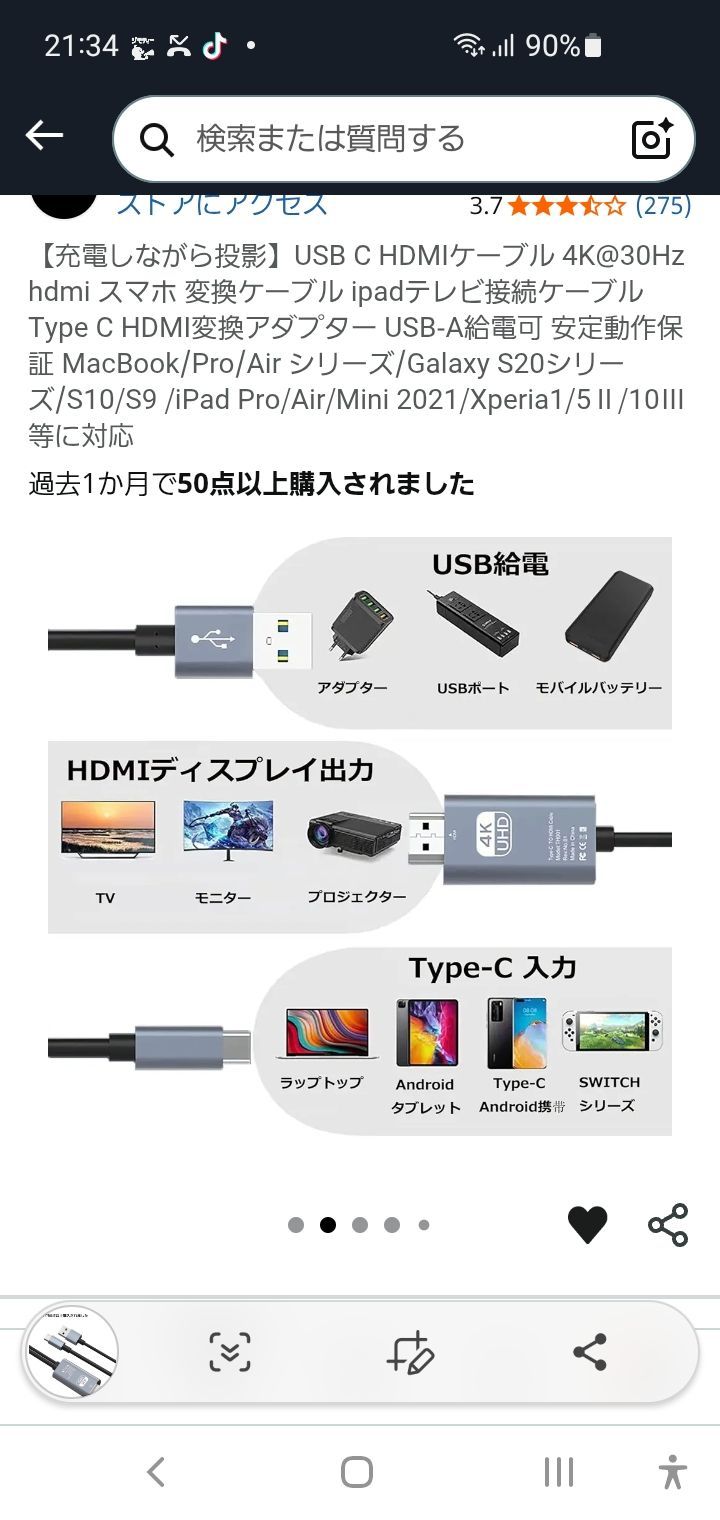720x1520 pixels.
Task: Open the 275 customer ratings
Action: pyautogui.click(x=663, y=206)
